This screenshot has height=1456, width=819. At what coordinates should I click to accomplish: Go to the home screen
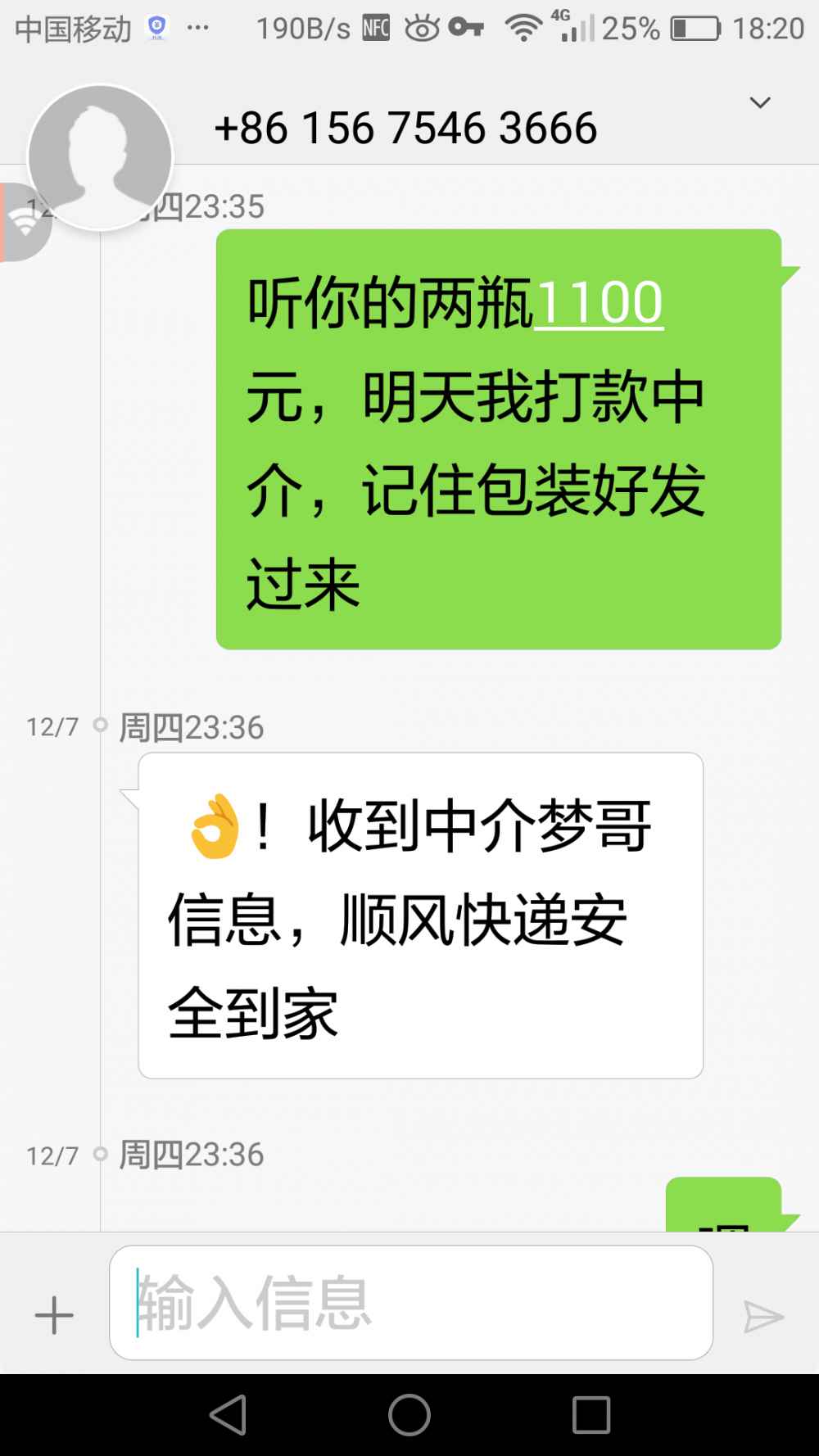tap(409, 1414)
